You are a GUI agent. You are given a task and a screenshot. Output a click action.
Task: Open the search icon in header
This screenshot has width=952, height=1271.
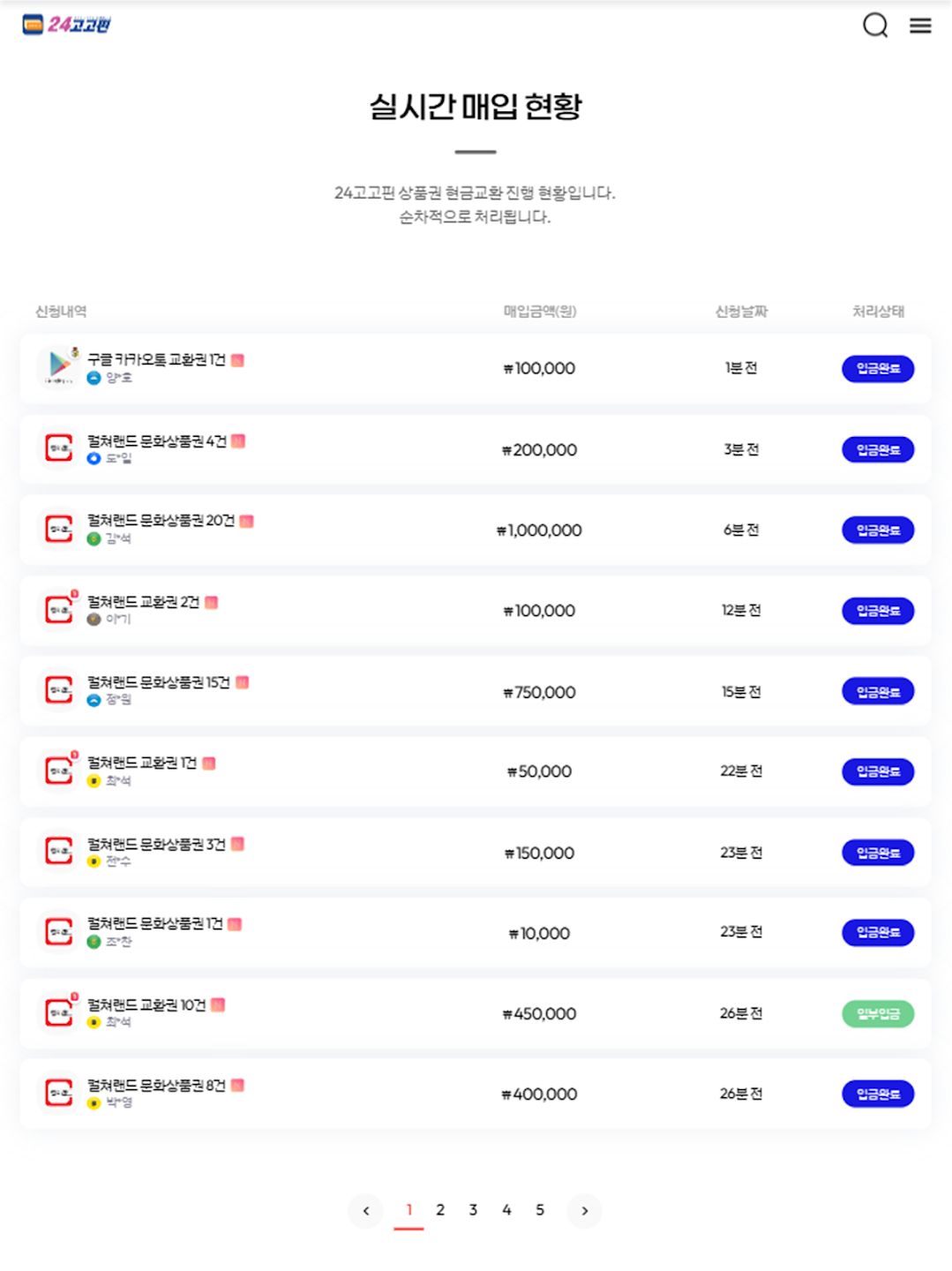click(874, 26)
